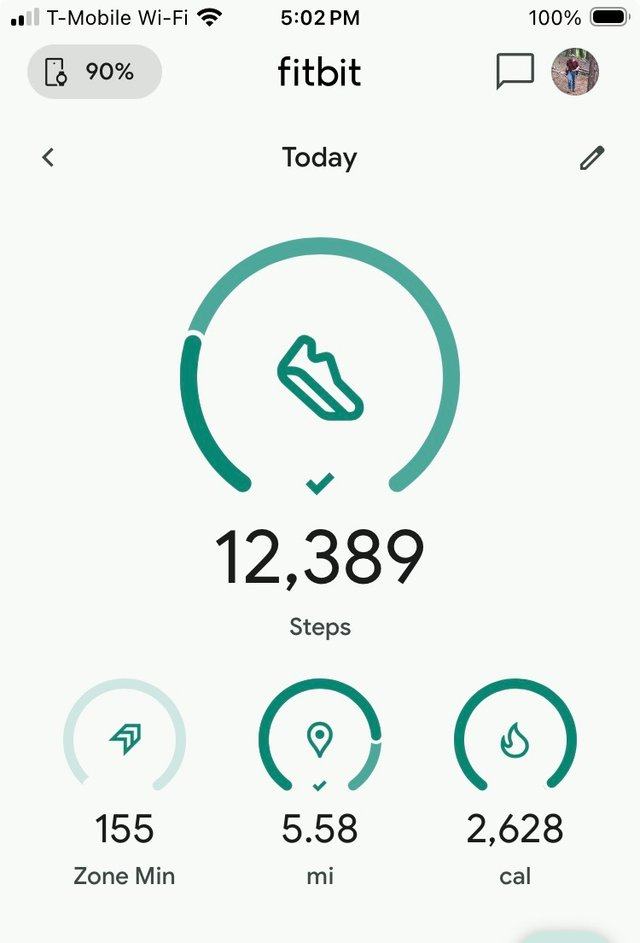Edit the Today dashboard with the pencil
The width and height of the screenshot is (640, 943).
pos(592,157)
